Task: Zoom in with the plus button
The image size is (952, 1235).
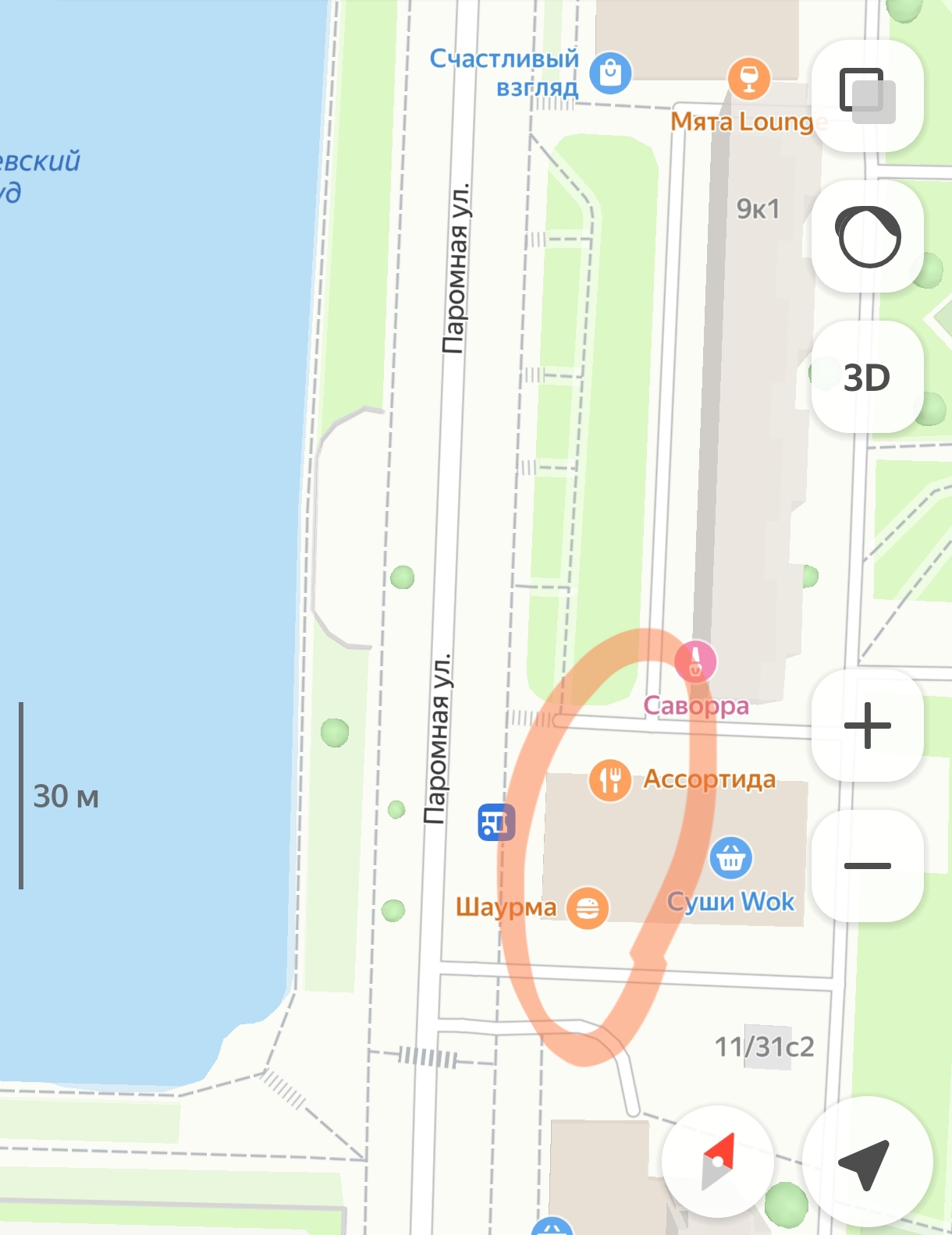Action: click(867, 726)
